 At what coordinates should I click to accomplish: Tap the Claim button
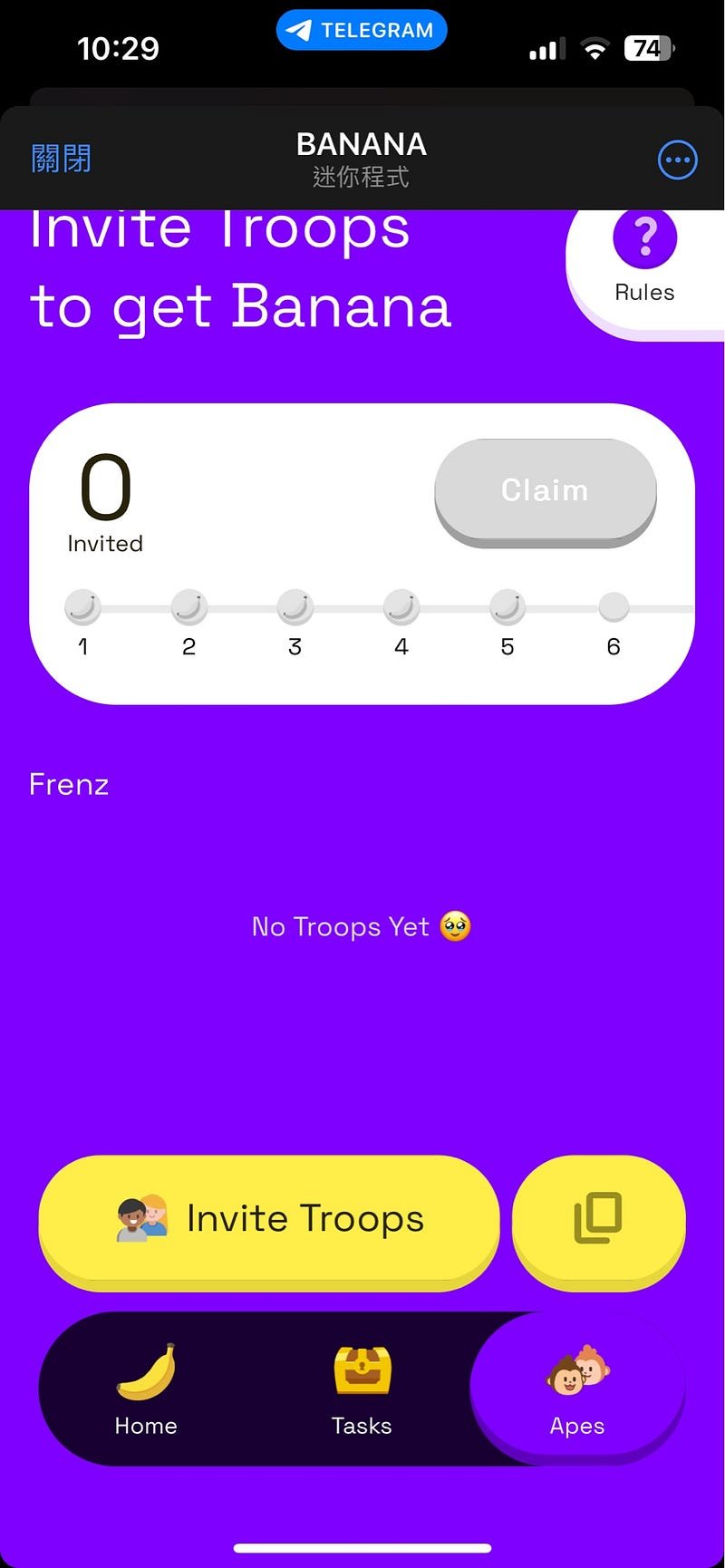click(x=545, y=493)
